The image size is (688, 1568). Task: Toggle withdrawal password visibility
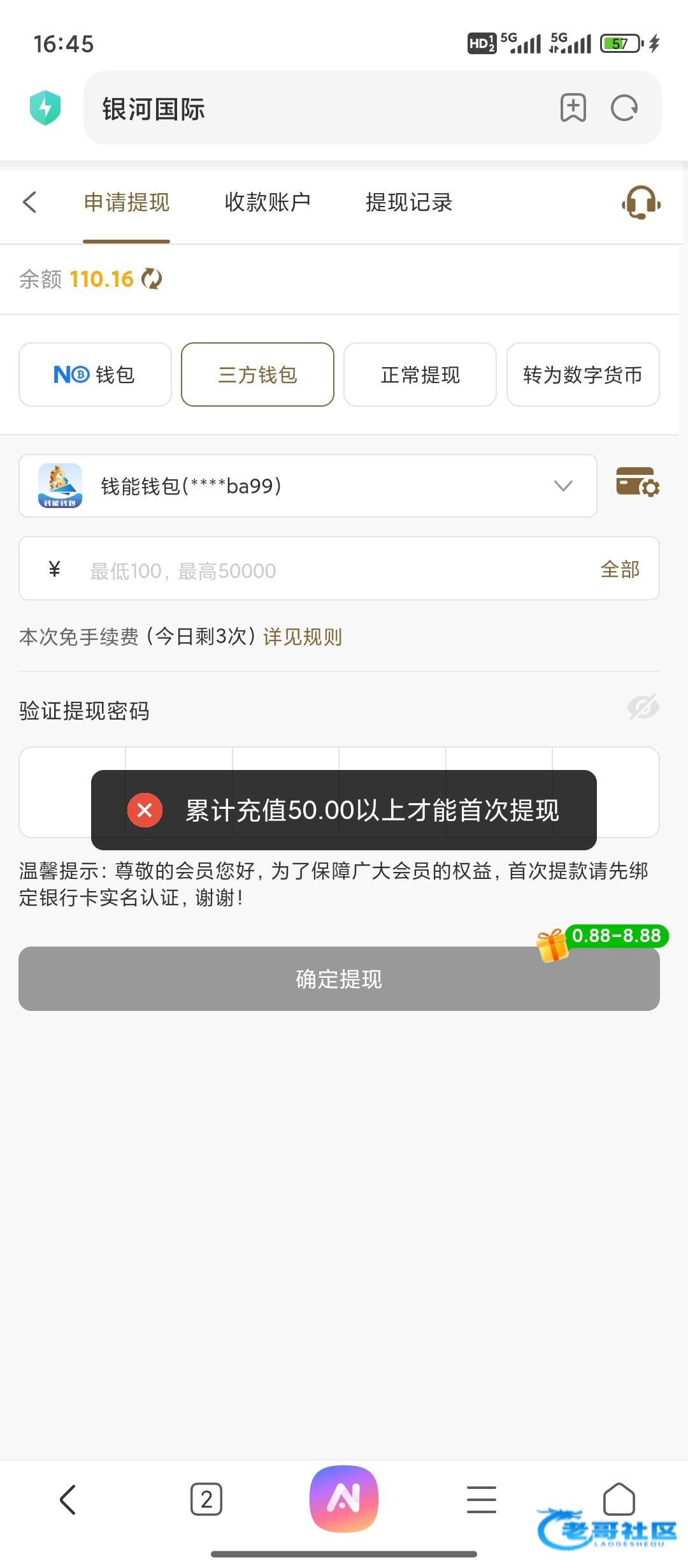click(x=643, y=707)
